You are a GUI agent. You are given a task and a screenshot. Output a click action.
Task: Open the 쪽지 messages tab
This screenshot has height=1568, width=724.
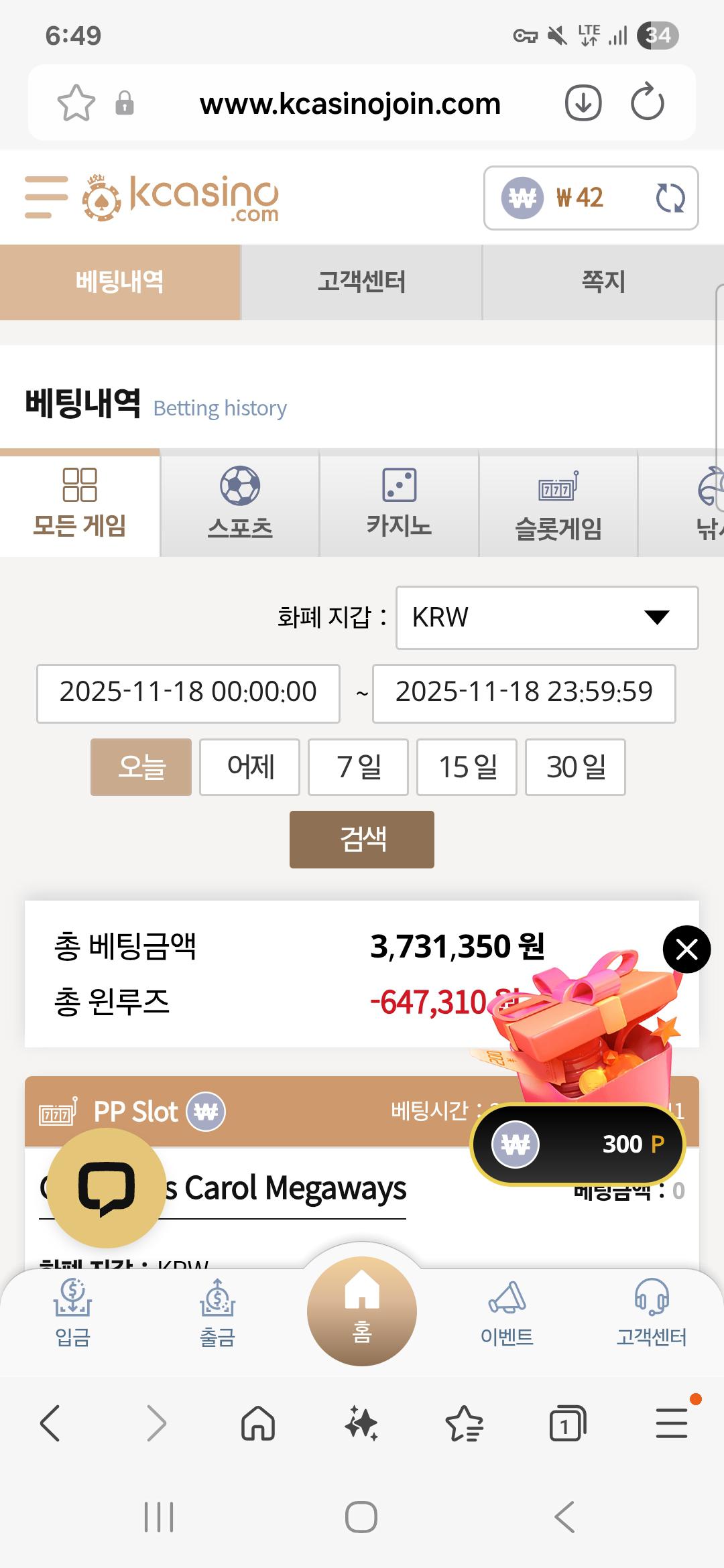tap(603, 282)
